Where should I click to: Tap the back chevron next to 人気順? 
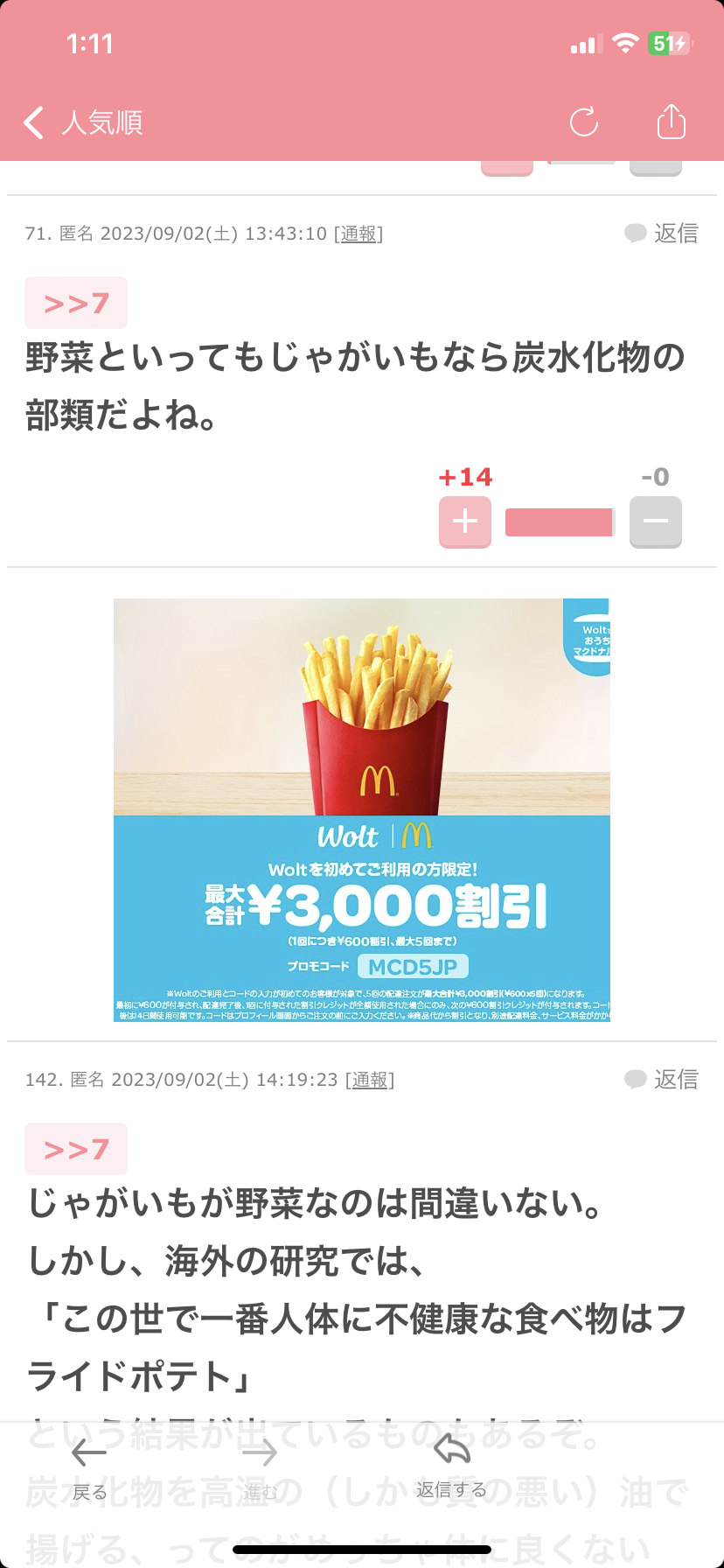pos(33,122)
